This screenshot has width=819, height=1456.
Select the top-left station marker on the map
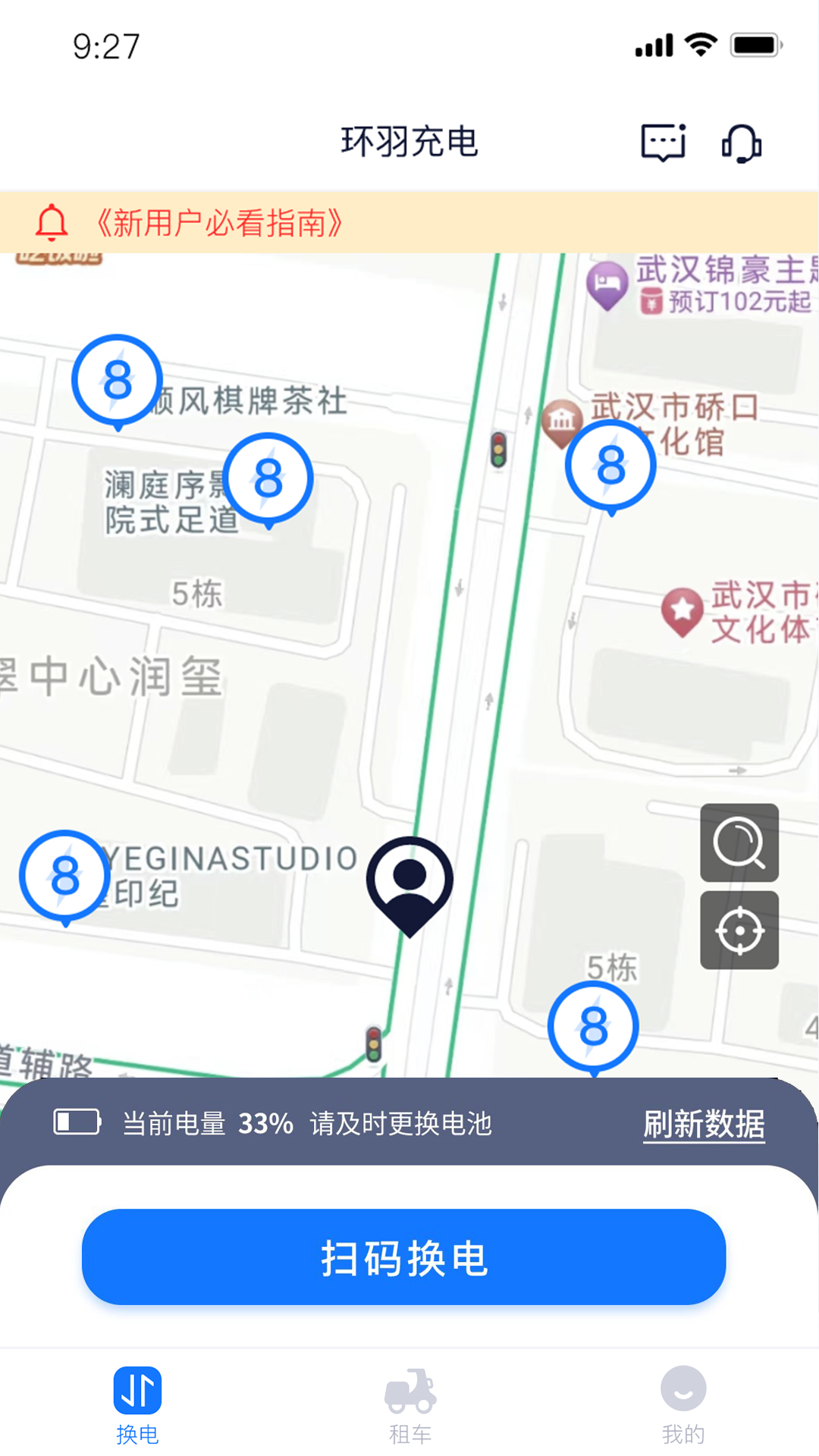(x=116, y=381)
